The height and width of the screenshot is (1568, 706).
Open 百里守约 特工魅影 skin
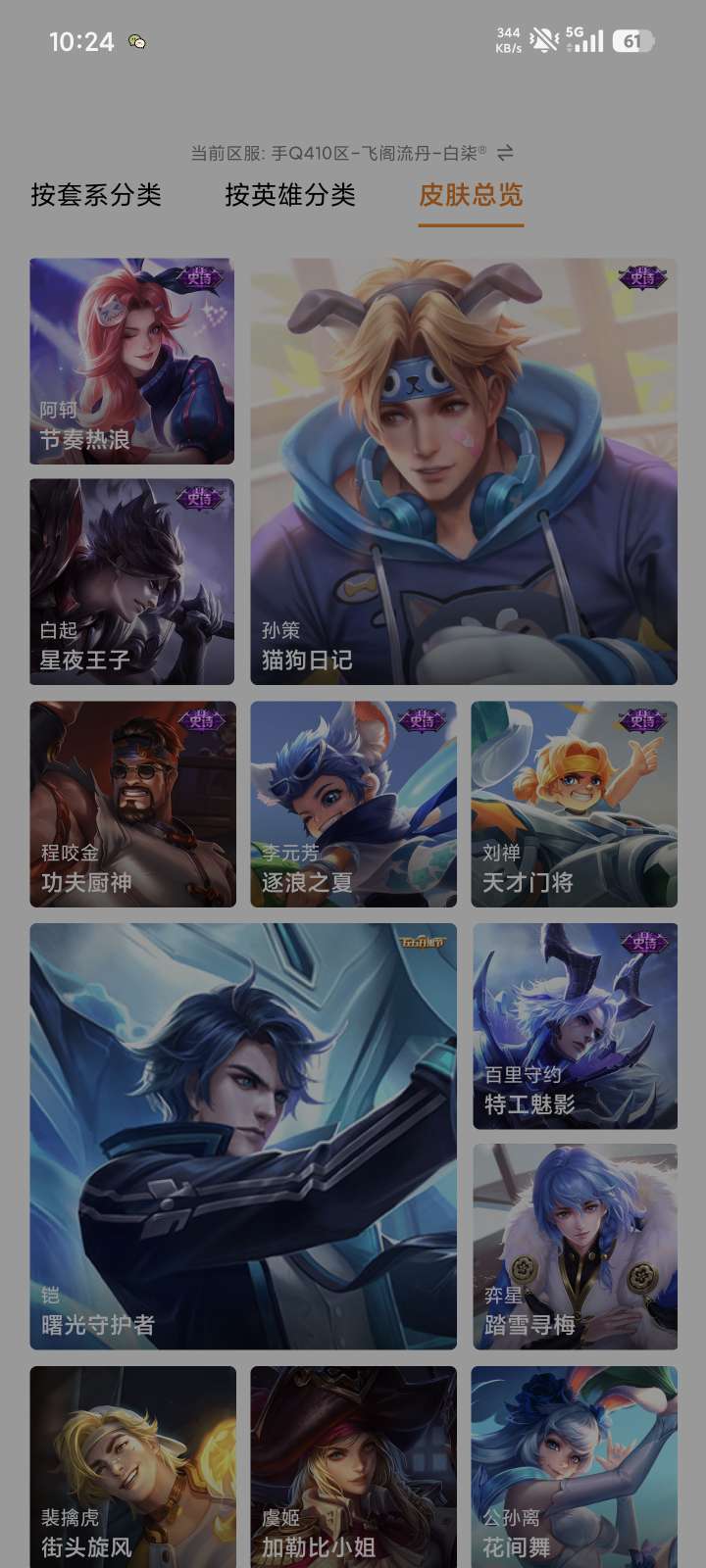[x=575, y=1026]
